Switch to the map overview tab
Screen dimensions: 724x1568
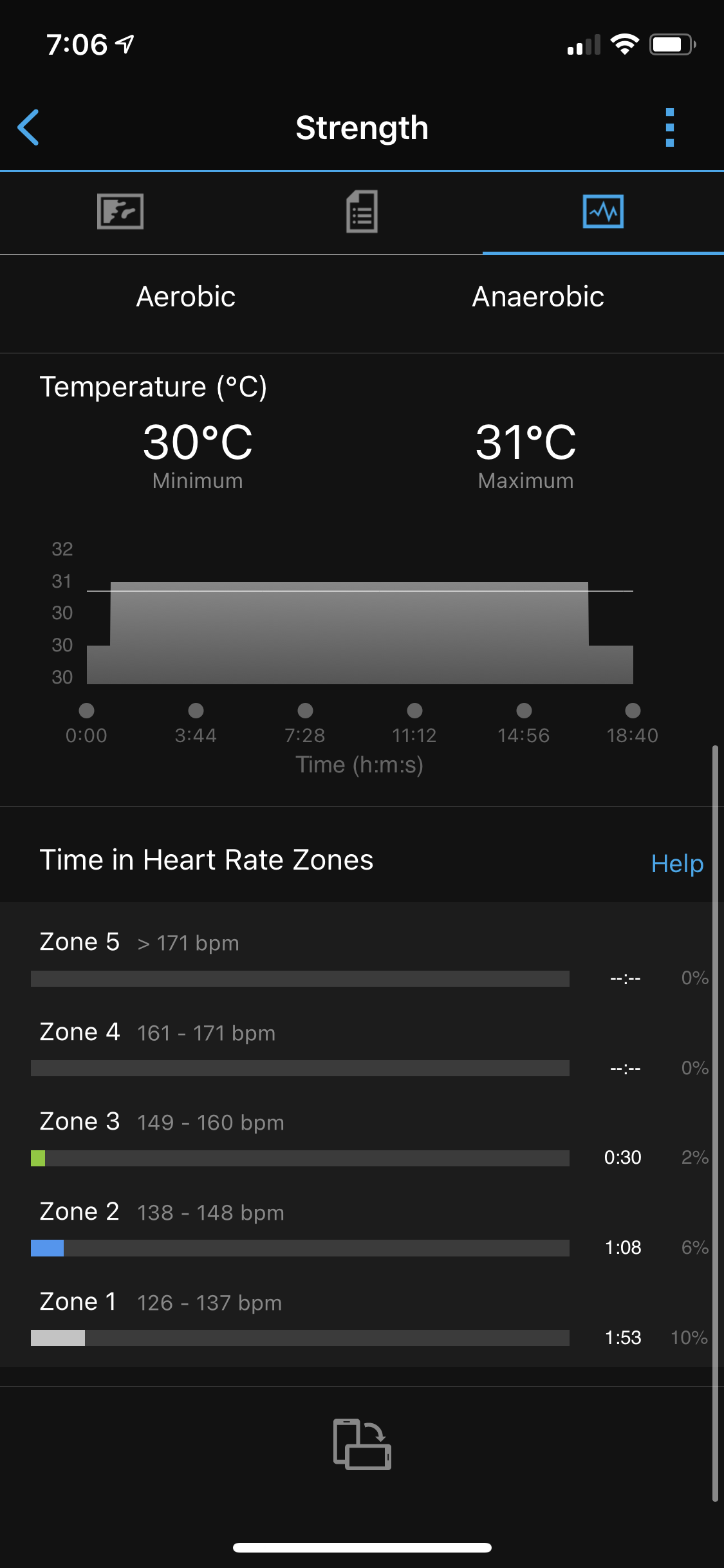pos(120,211)
